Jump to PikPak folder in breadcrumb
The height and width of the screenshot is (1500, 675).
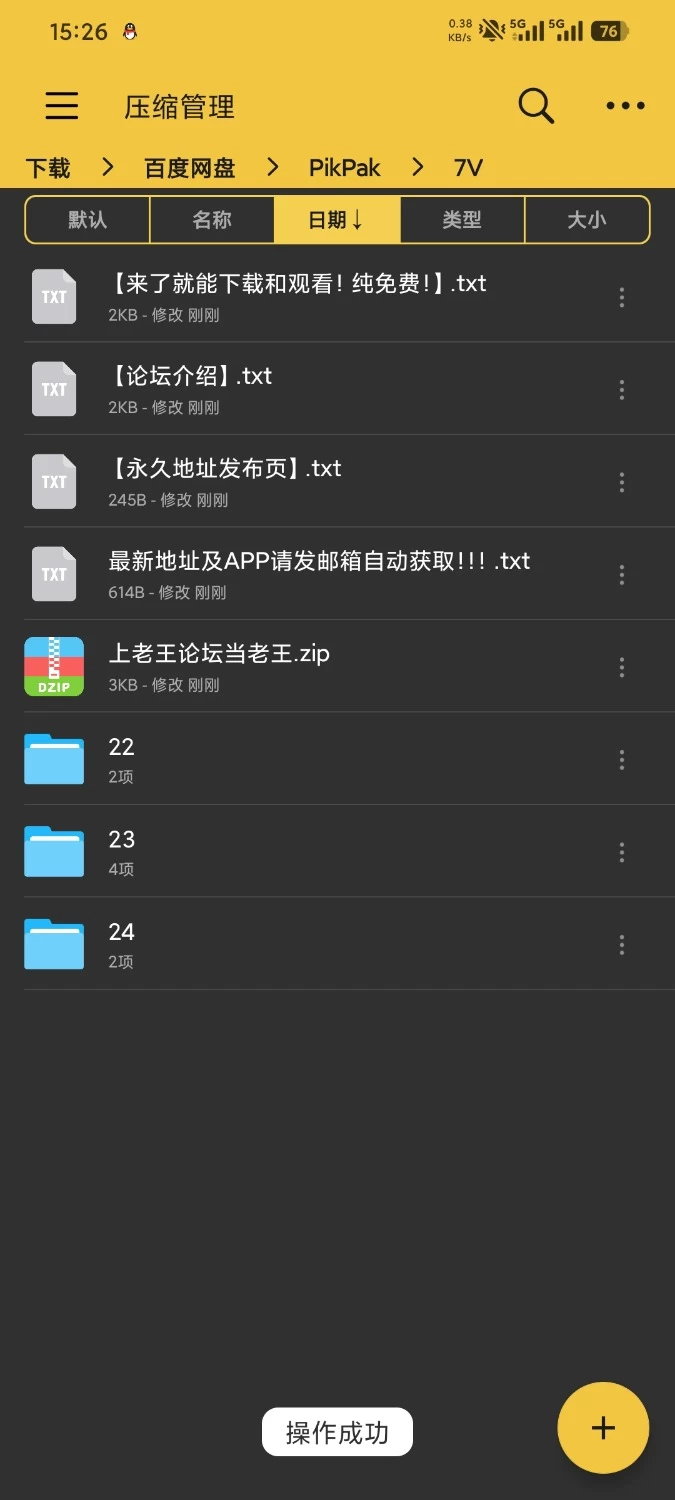[345, 168]
